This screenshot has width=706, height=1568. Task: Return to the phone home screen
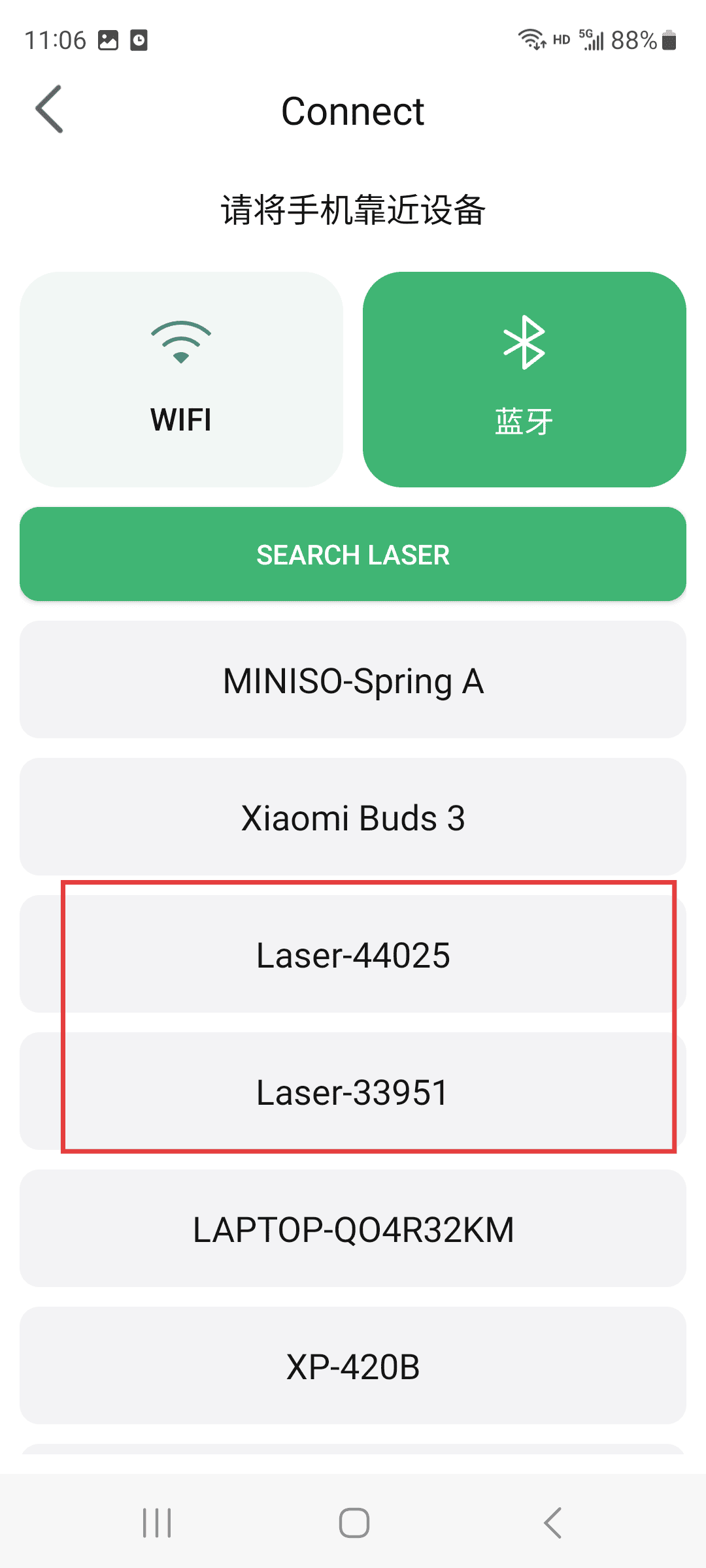[354, 1523]
